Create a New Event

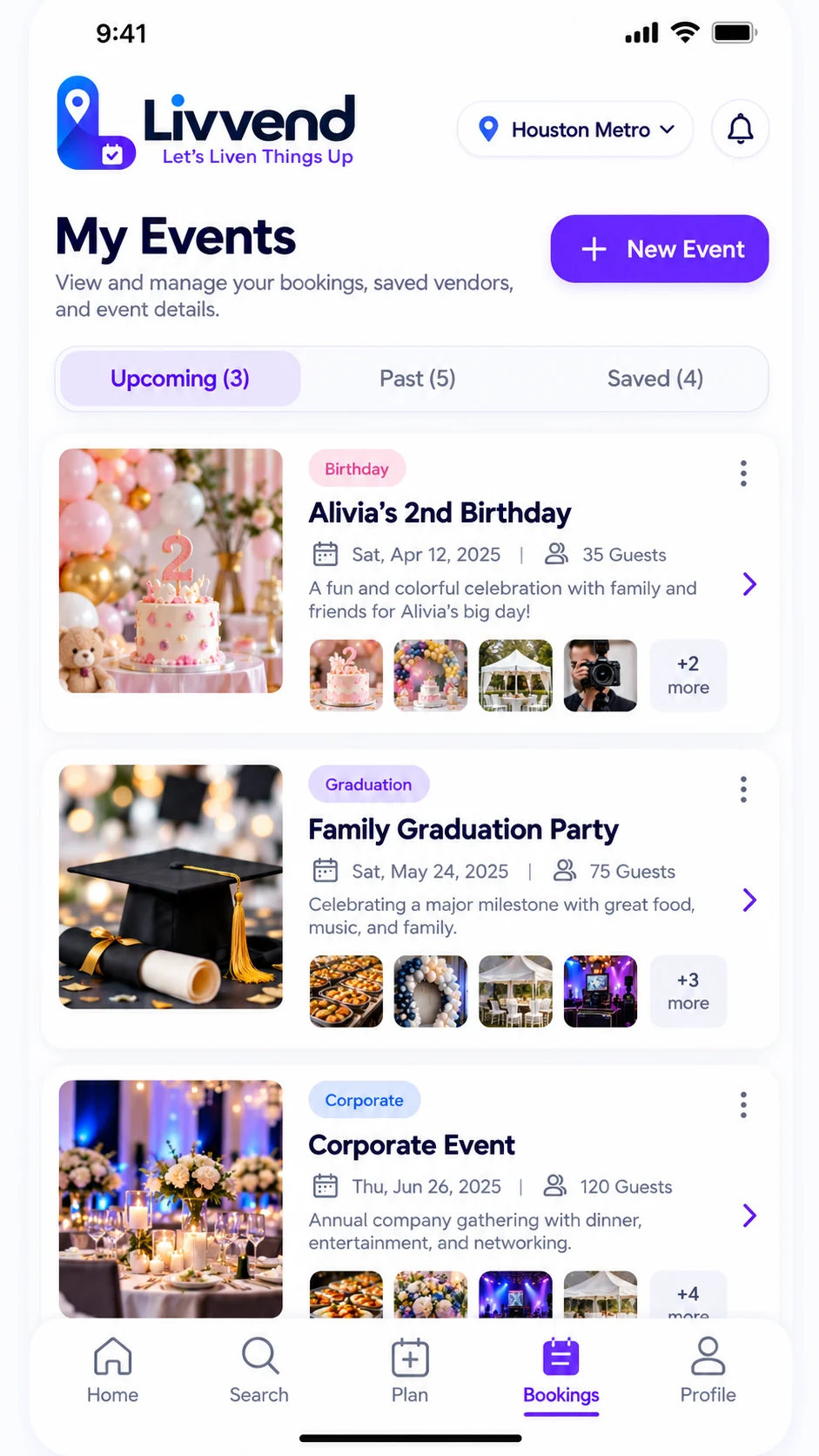pyautogui.click(x=660, y=249)
